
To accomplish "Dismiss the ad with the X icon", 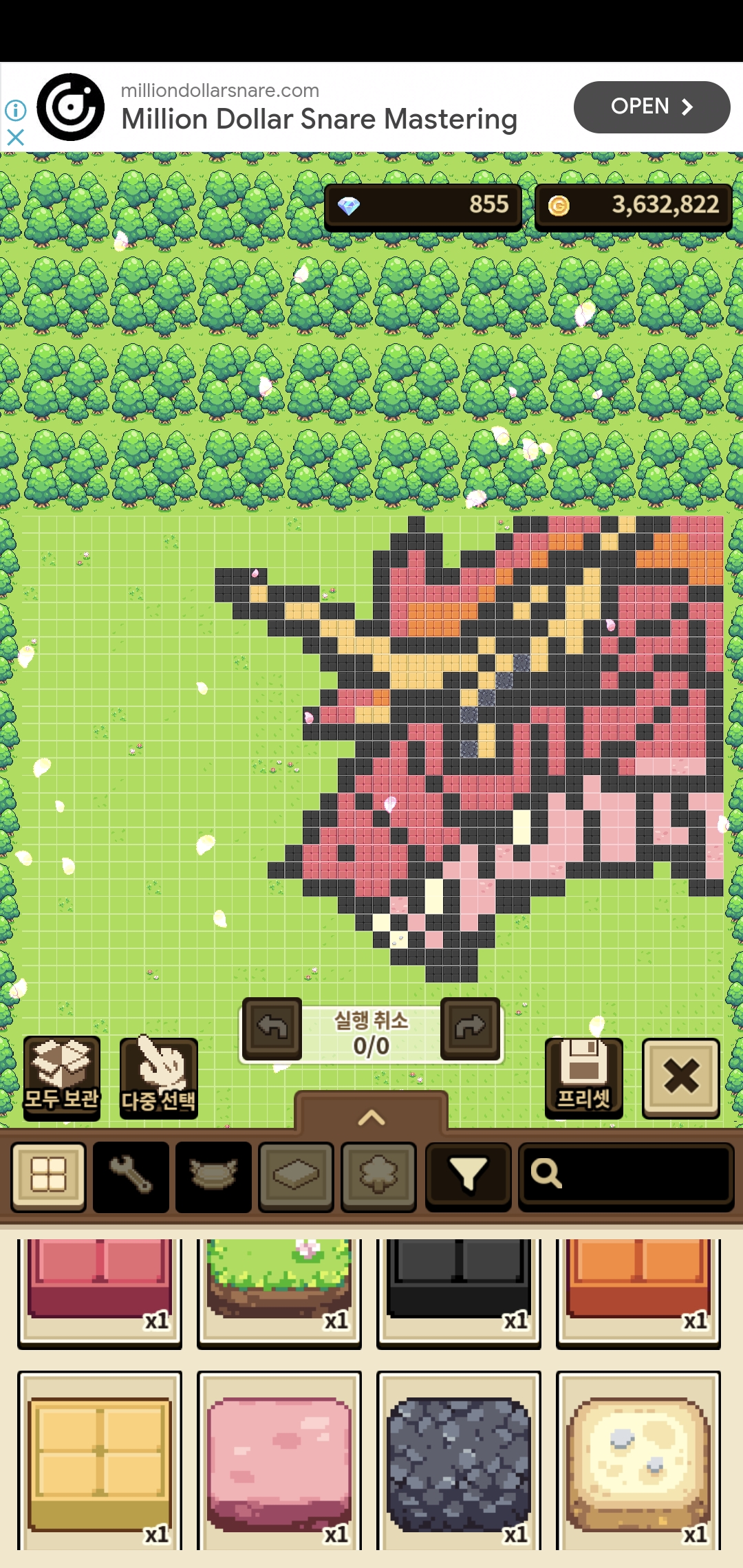I will coord(15,138).
